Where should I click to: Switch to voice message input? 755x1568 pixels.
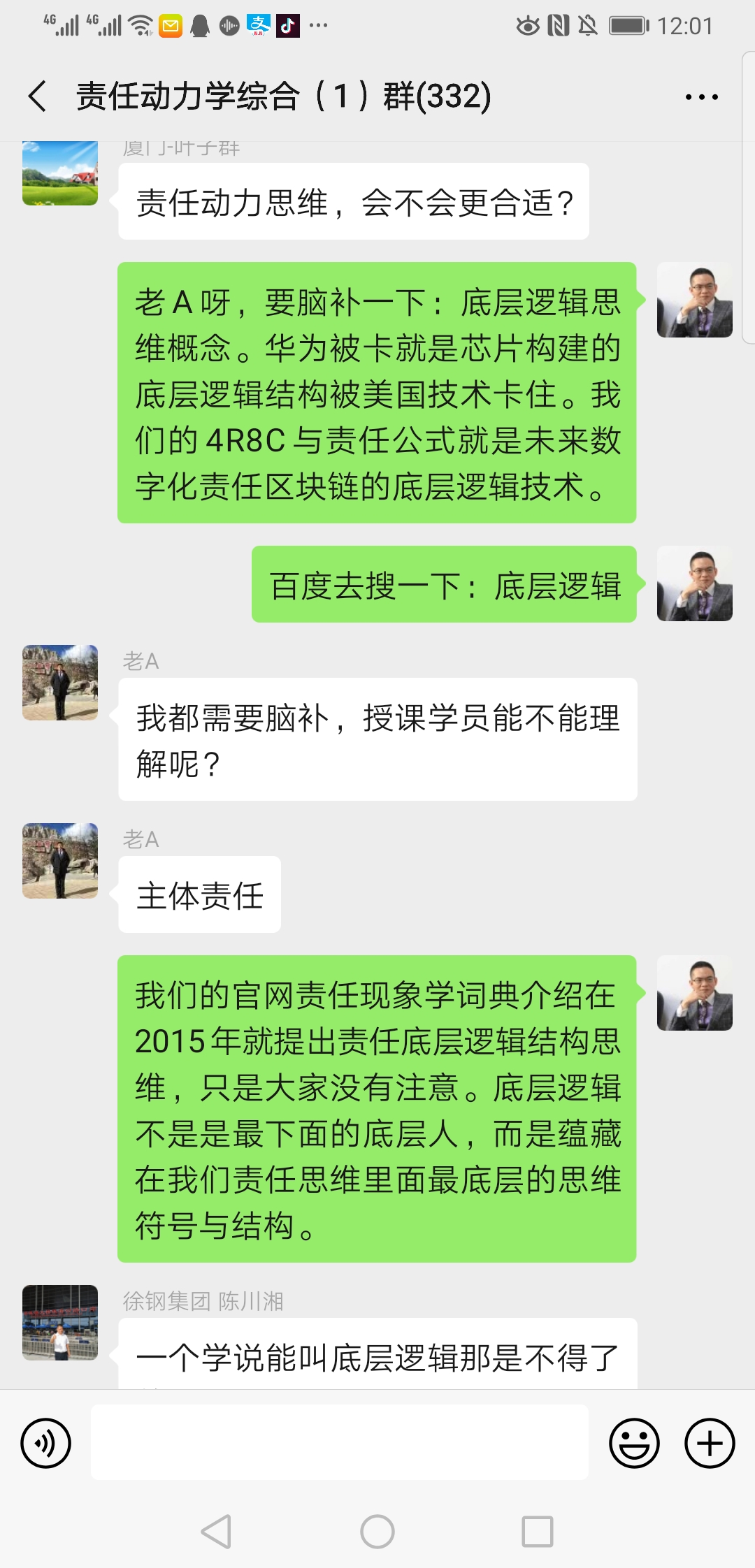click(46, 1443)
